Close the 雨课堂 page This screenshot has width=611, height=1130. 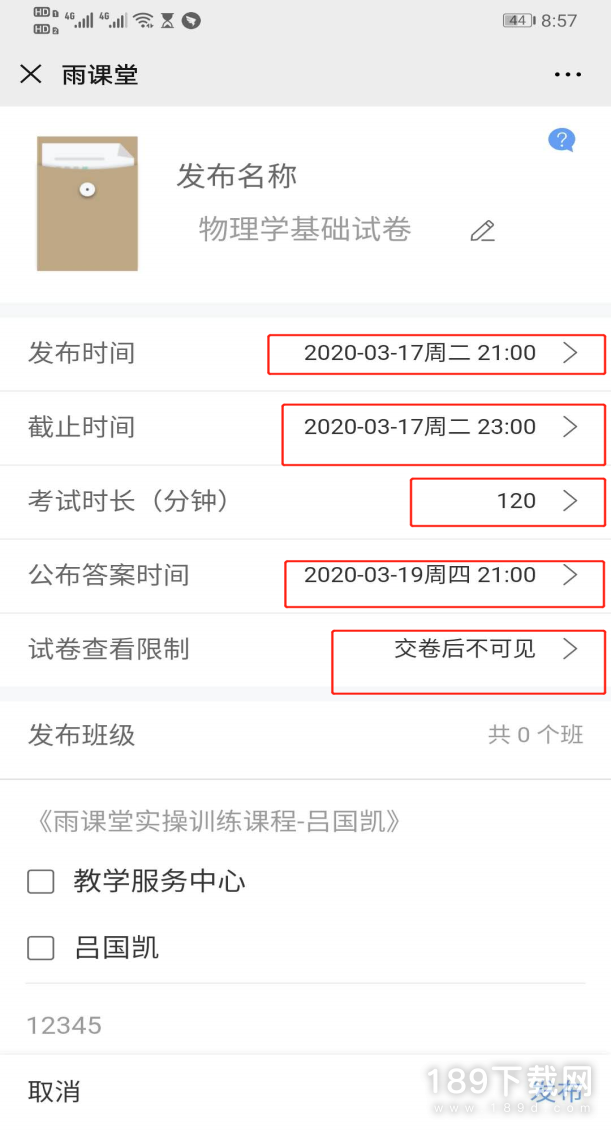click(x=31, y=74)
